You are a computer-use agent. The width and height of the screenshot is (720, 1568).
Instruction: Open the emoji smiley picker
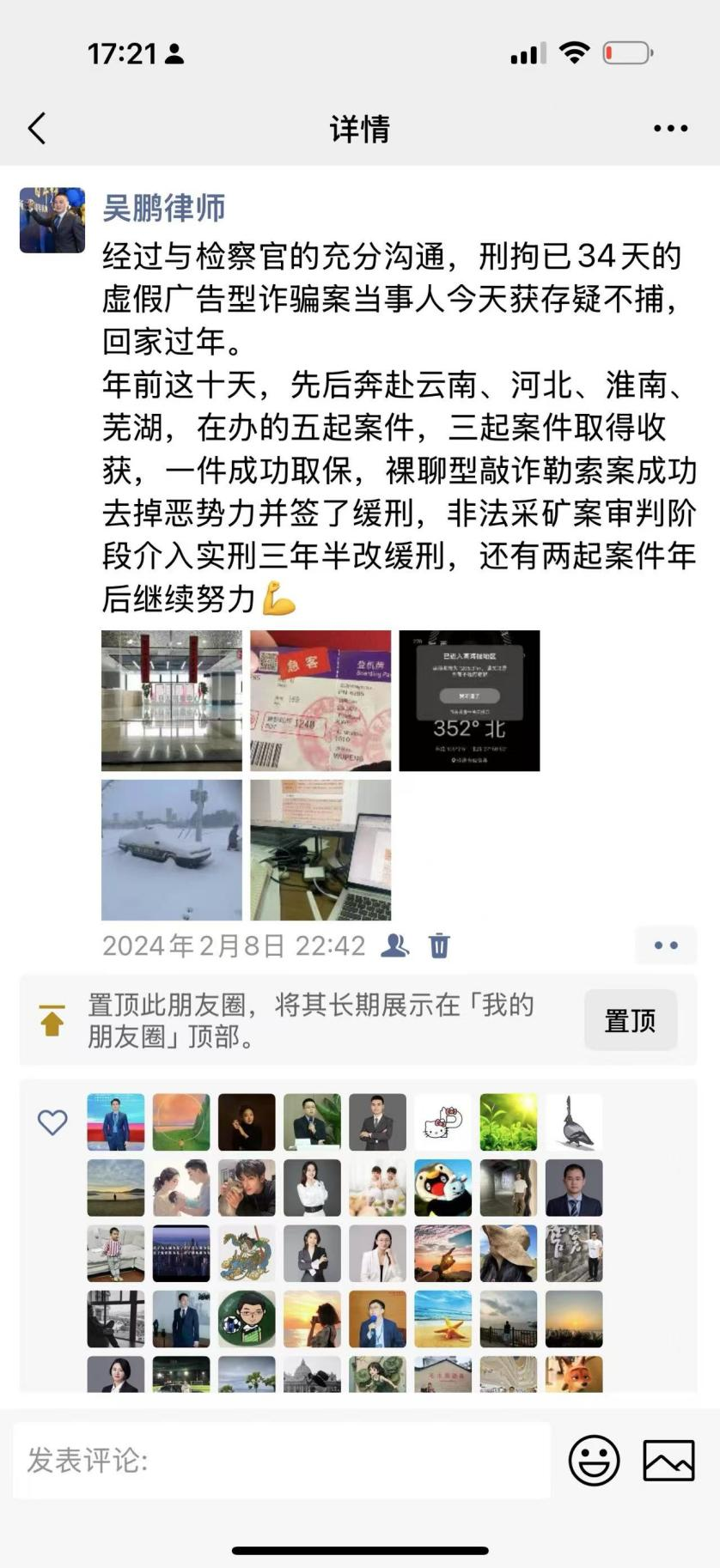click(594, 1460)
